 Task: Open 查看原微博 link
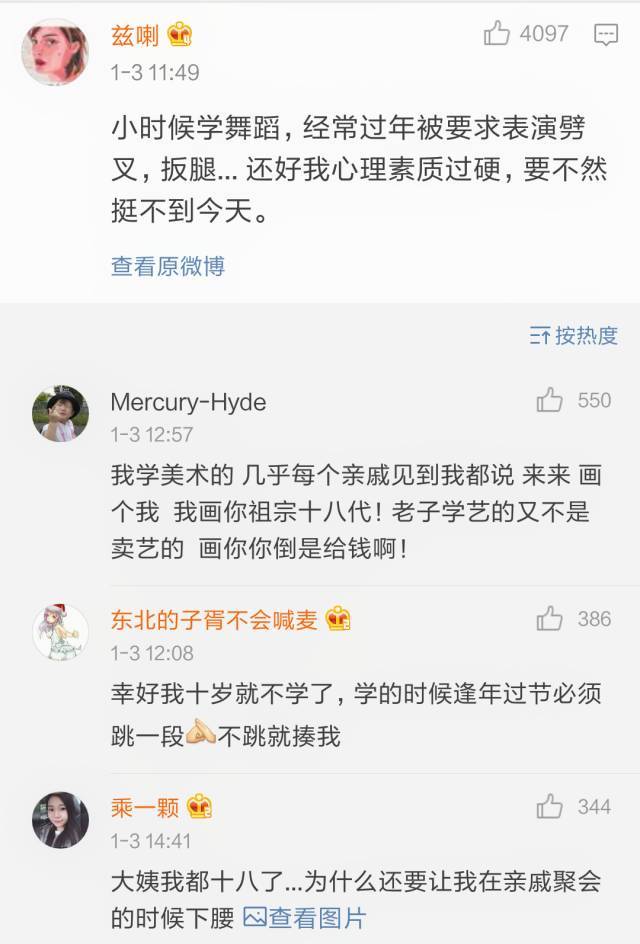tap(168, 266)
